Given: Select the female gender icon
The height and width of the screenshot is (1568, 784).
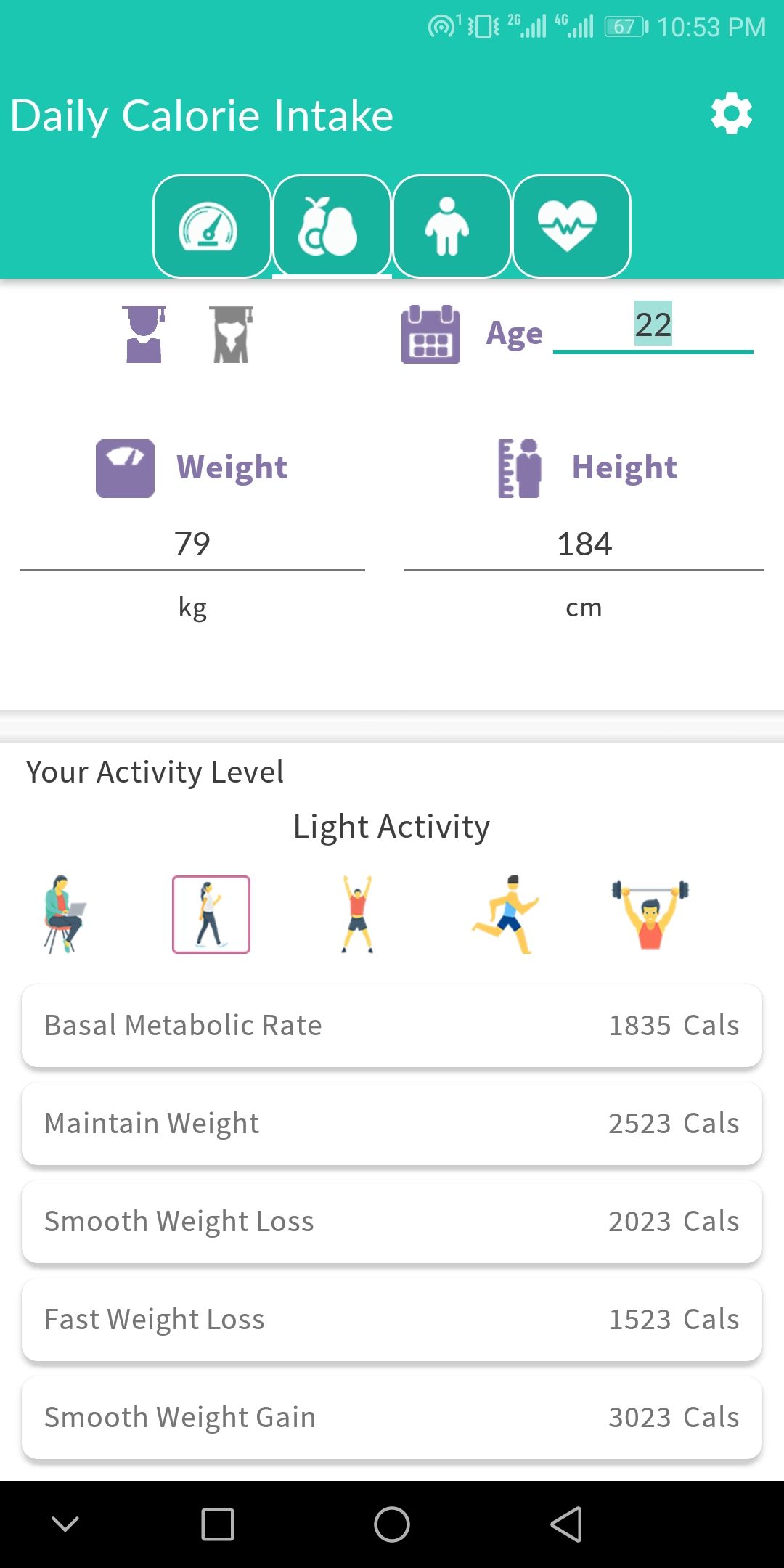Looking at the screenshot, I should (x=231, y=334).
